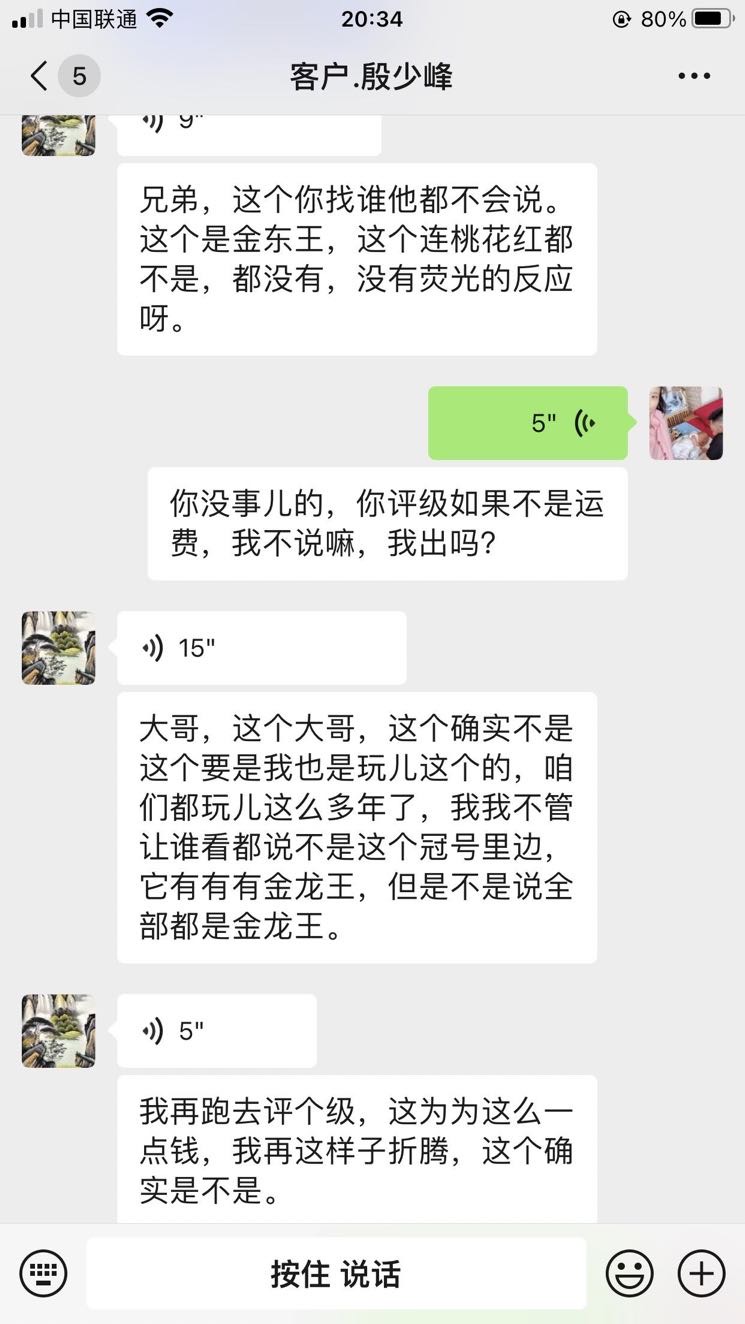Switch to keyboard text input

pos(43,1273)
